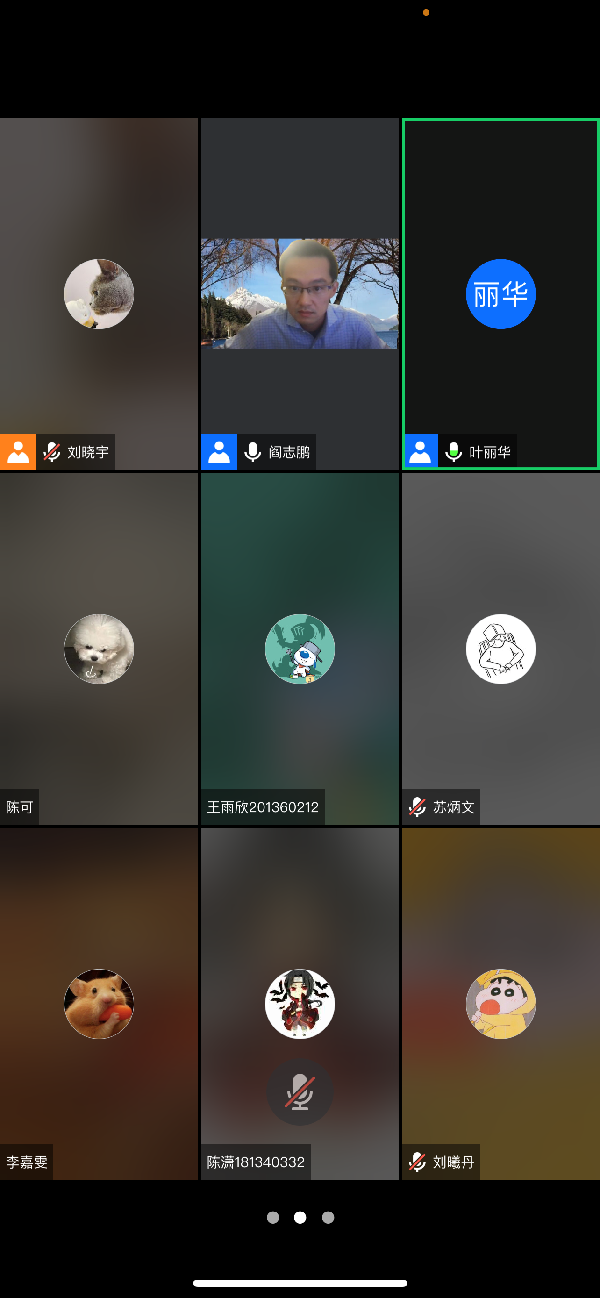Viewport: 600px width, 1298px height.
Task: Open 叶丽华's highlighted speaker tile
Action: click(500, 293)
